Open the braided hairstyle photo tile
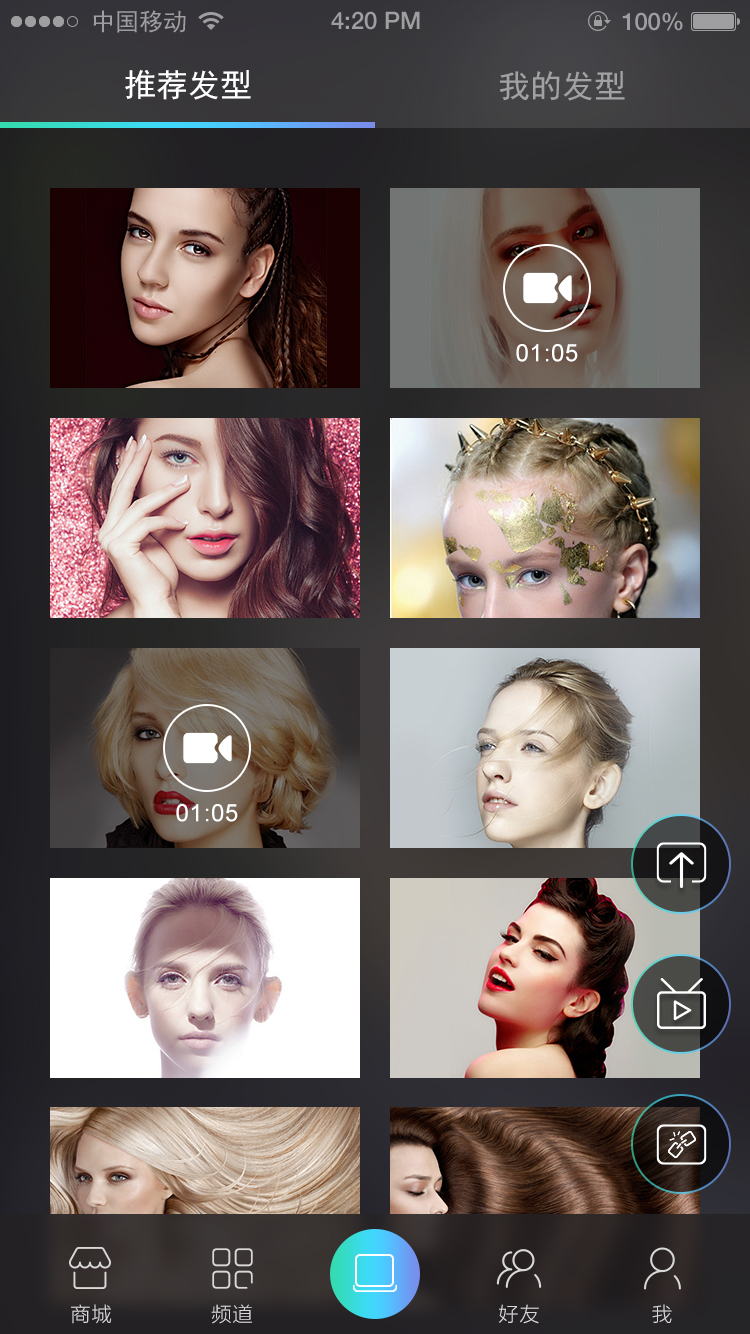 [205, 288]
